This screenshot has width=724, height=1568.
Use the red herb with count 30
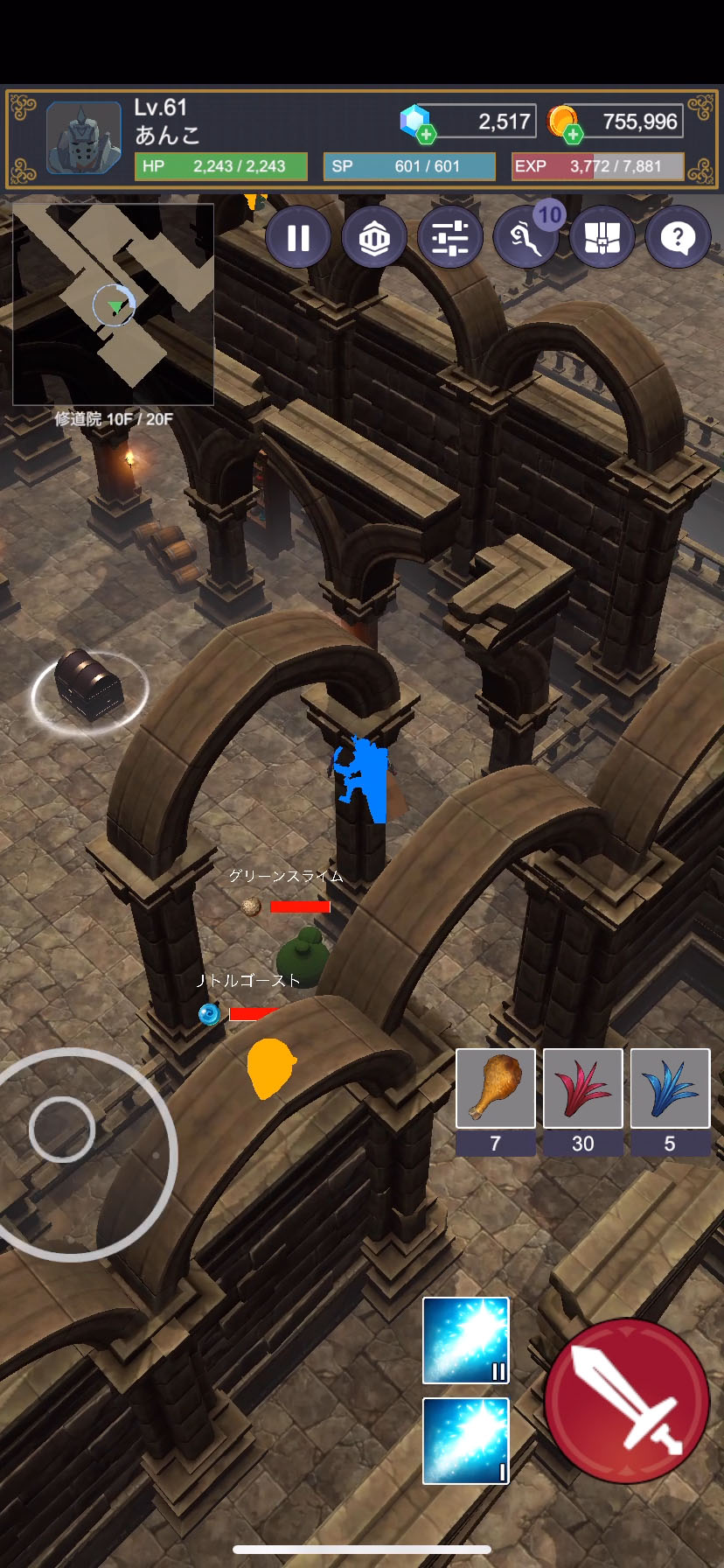point(583,1089)
